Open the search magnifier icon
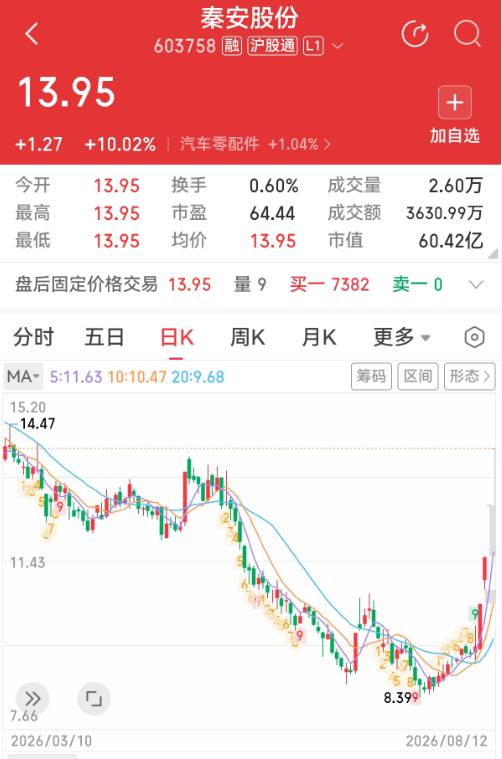Screen dimensions: 502x759 tap(467, 34)
